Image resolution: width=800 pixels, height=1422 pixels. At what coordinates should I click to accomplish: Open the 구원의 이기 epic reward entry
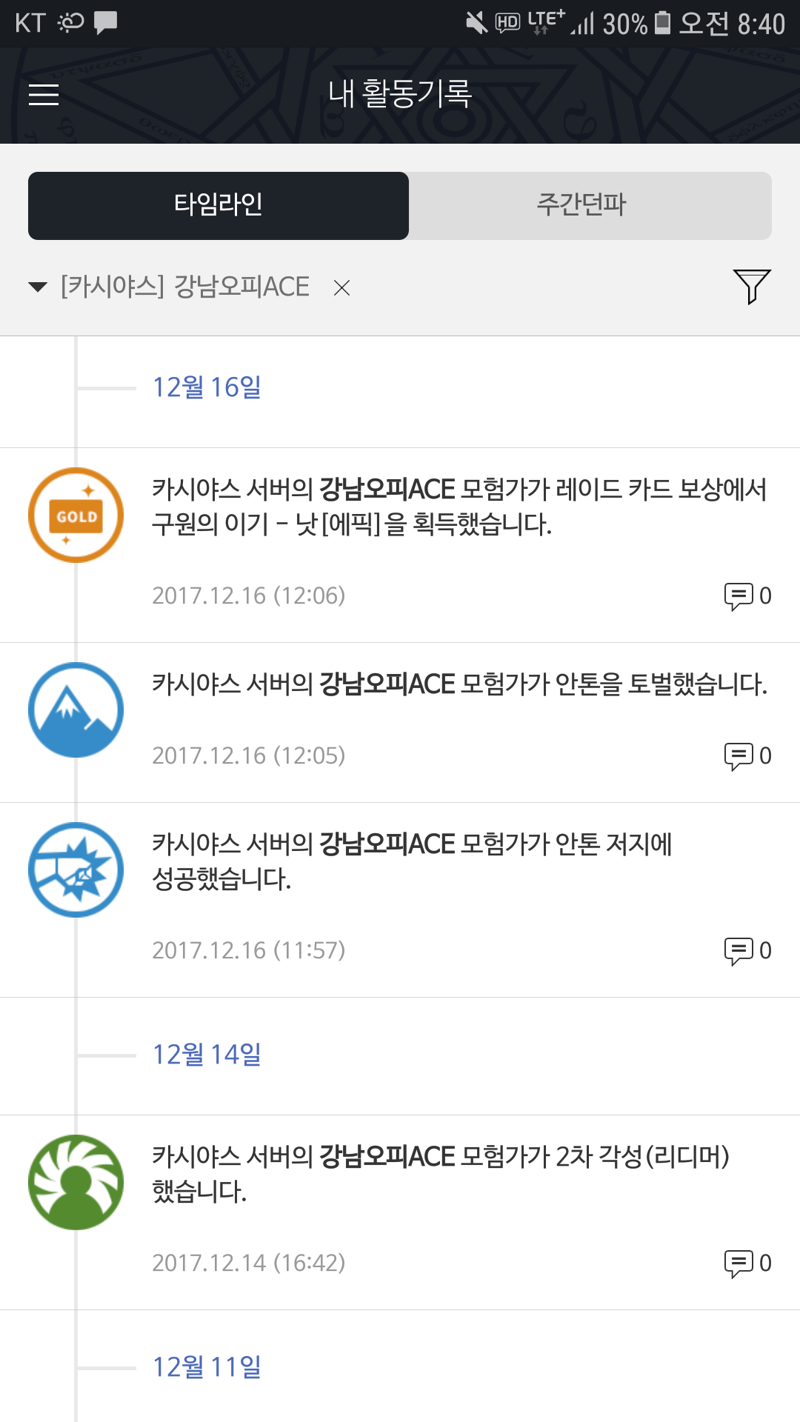[400, 545]
